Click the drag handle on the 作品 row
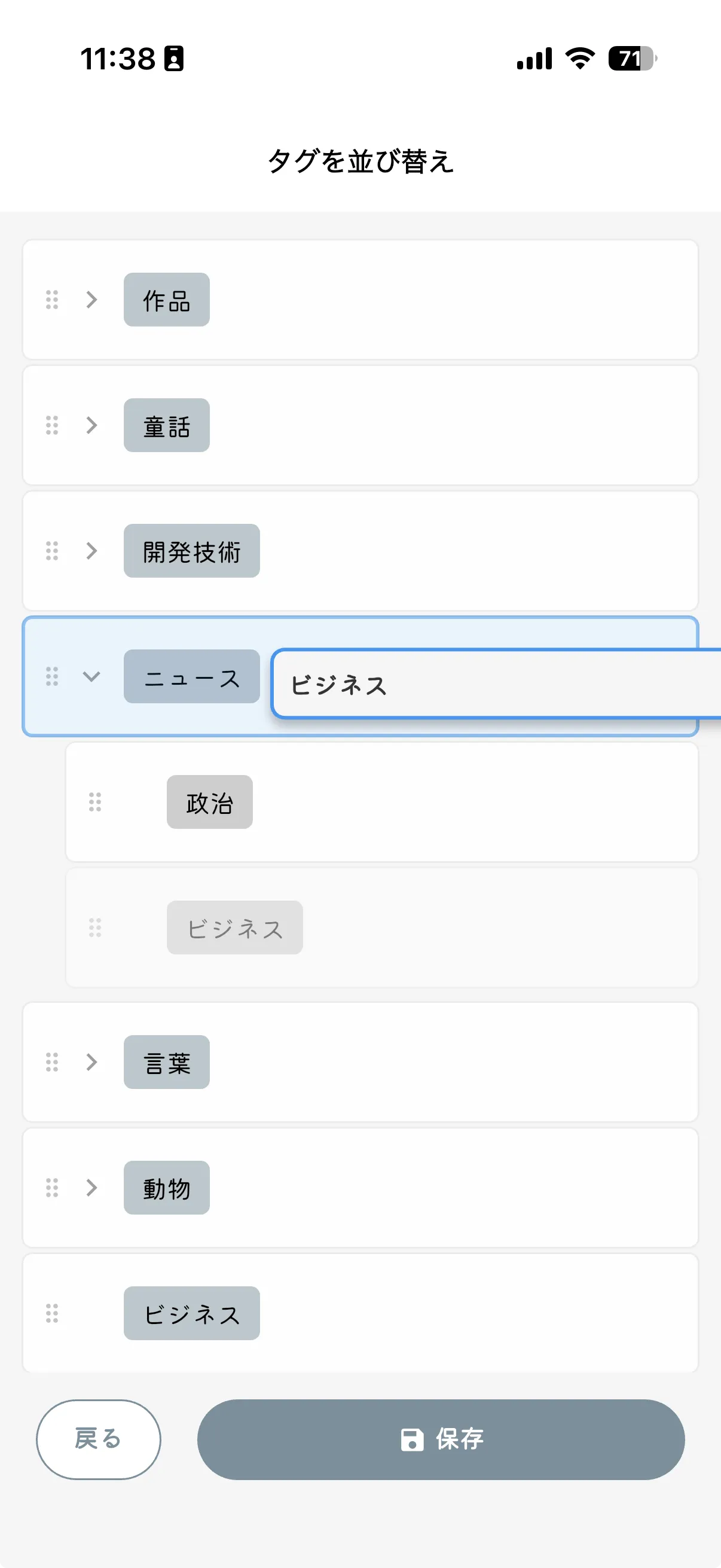721x1568 pixels. [x=51, y=300]
